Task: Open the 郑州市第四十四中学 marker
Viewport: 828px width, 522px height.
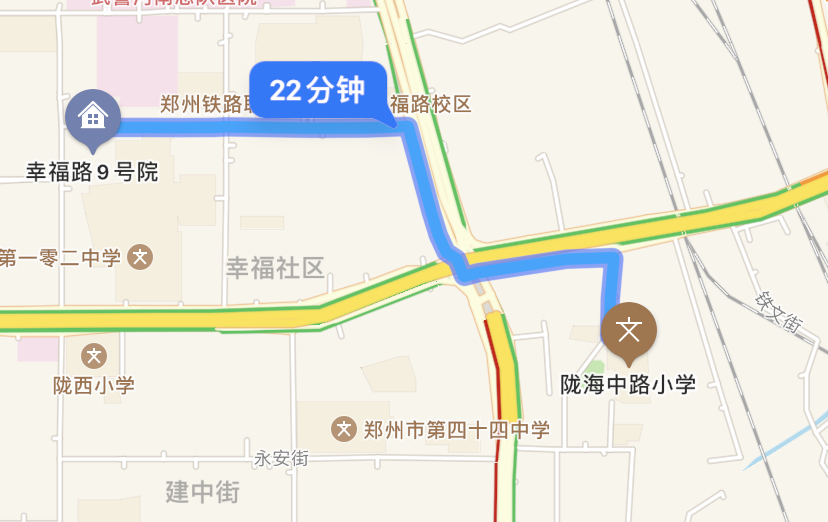Action: coord(344,430)
